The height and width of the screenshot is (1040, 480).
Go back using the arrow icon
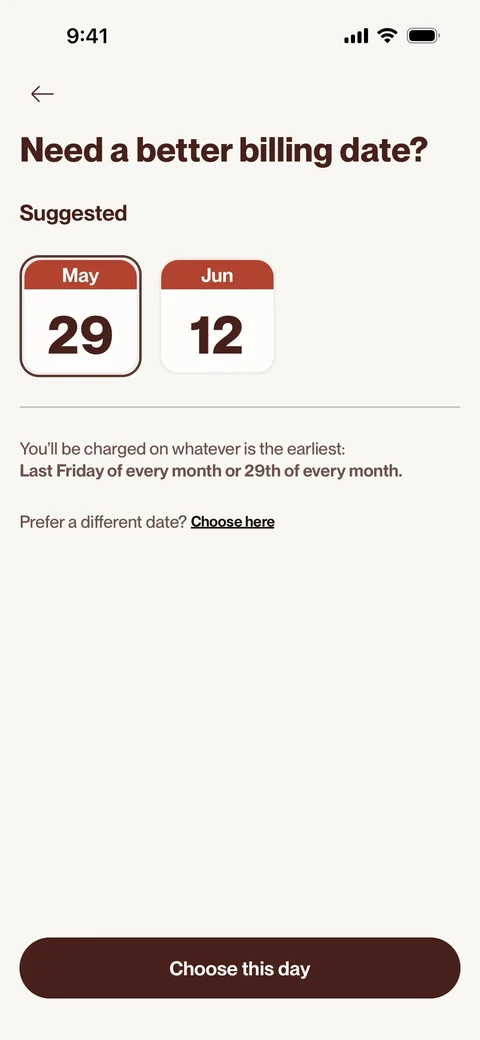pos(42,94)
